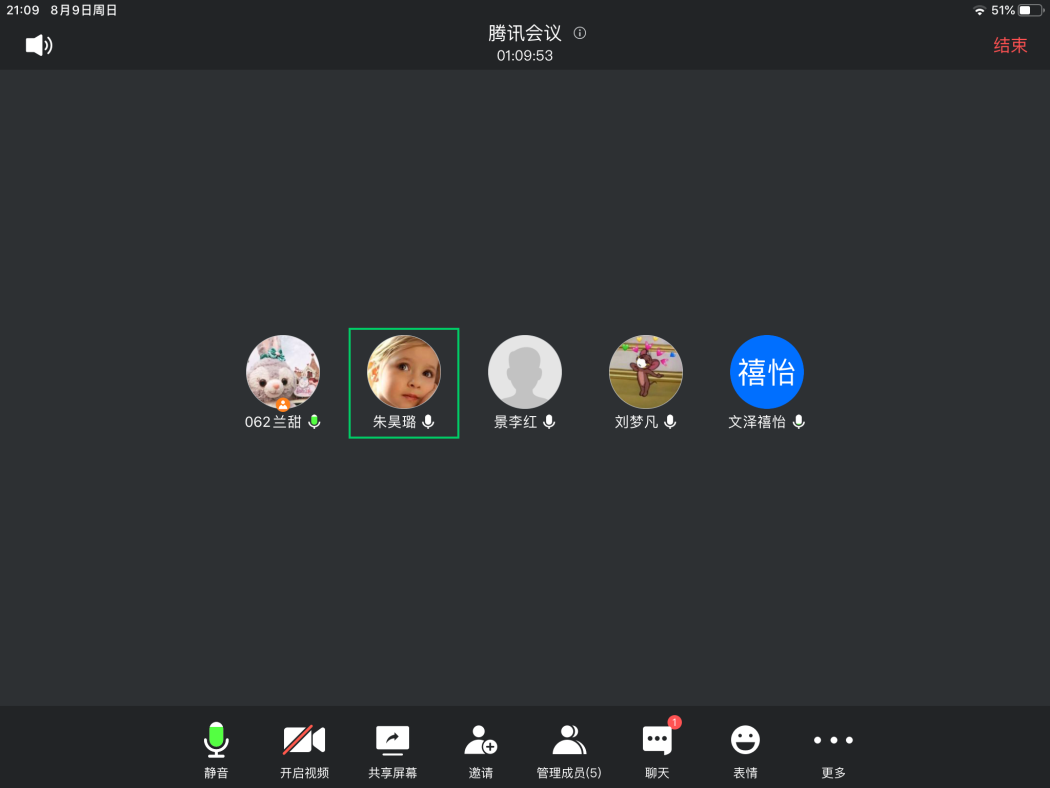The height and width of the screenshot is (788, 1050).
Task: End the meeting with 结束
Action: pos(1009,46)
